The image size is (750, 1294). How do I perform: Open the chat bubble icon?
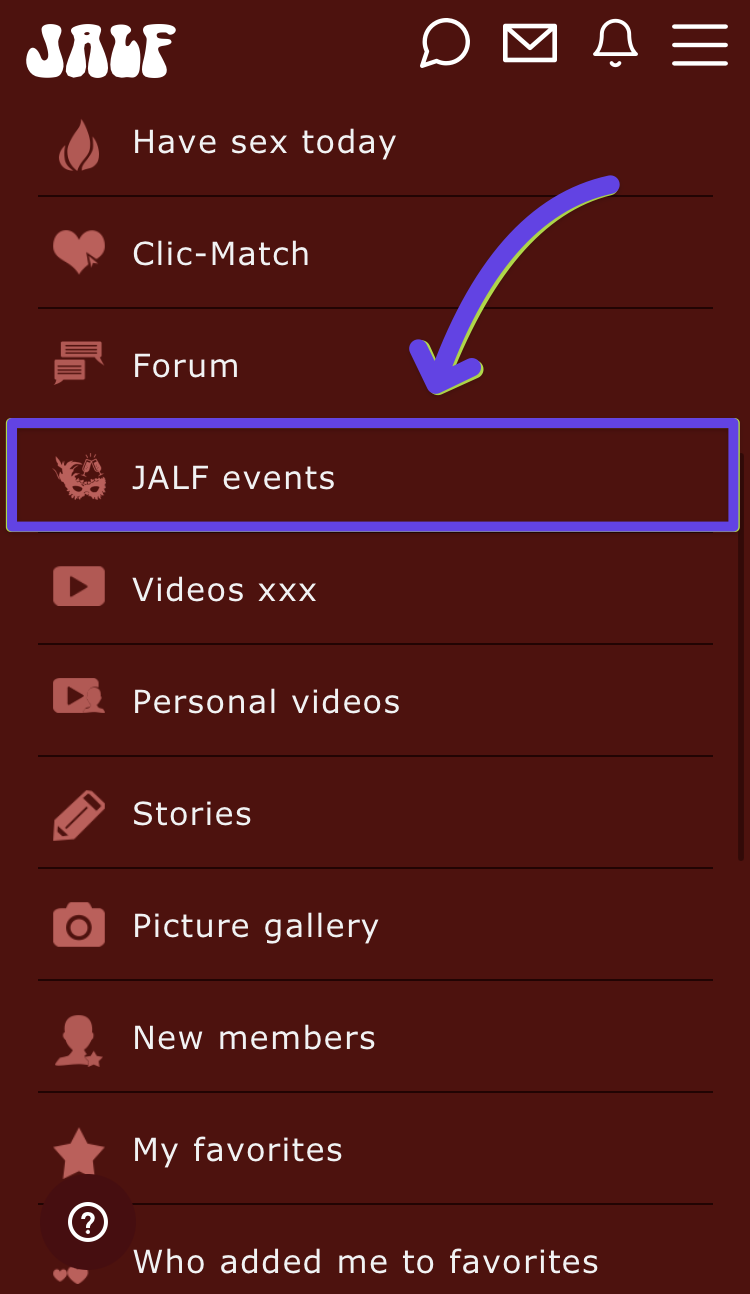(445, 45)
